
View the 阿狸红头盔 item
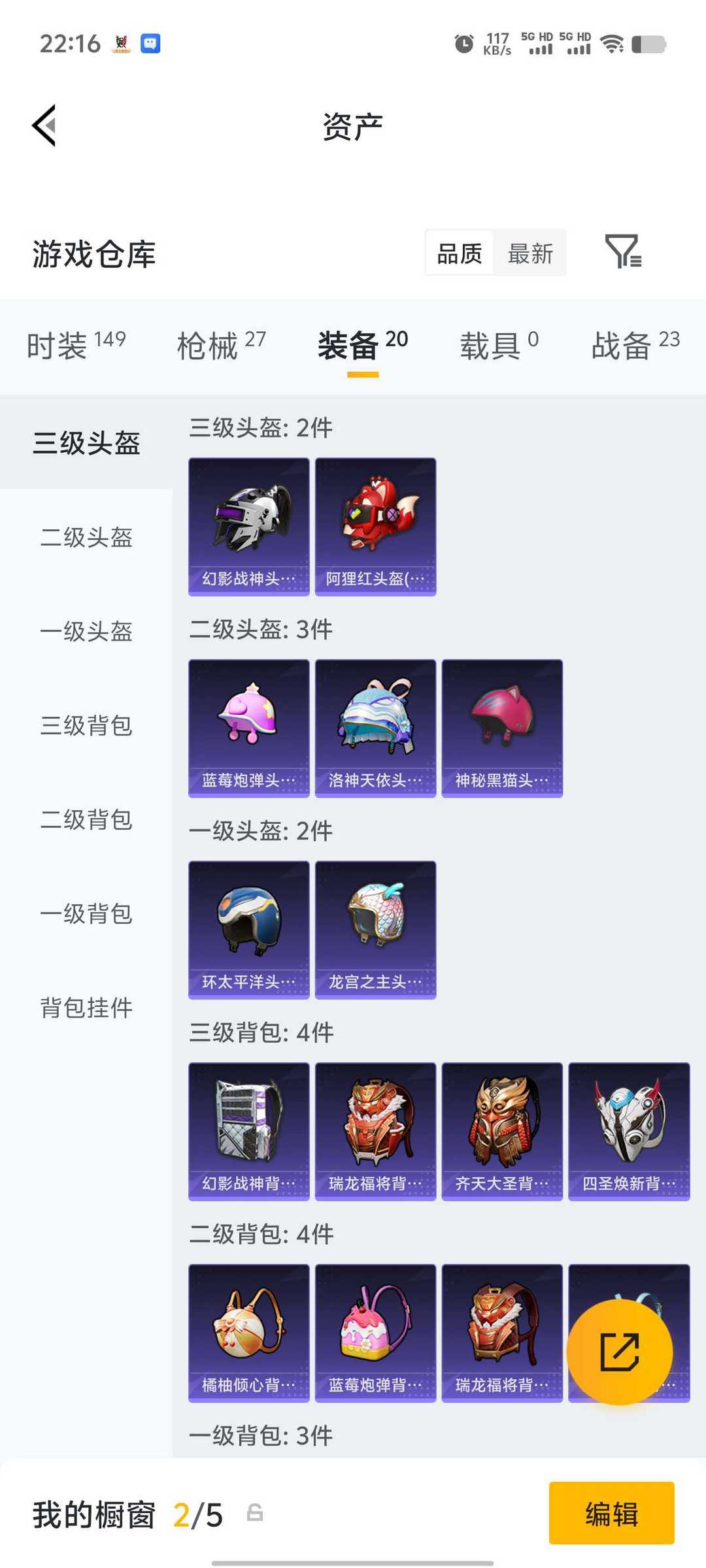point(375,526)
